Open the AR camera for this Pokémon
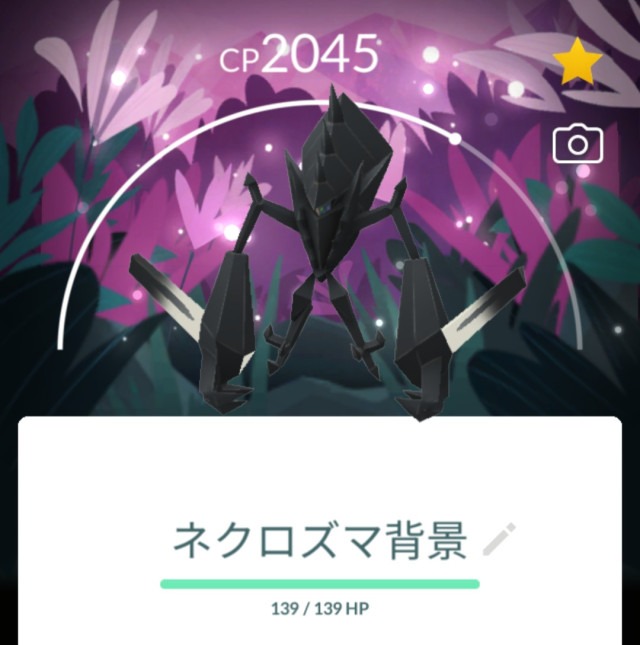The image size is (640, 645). coord(578,145)
